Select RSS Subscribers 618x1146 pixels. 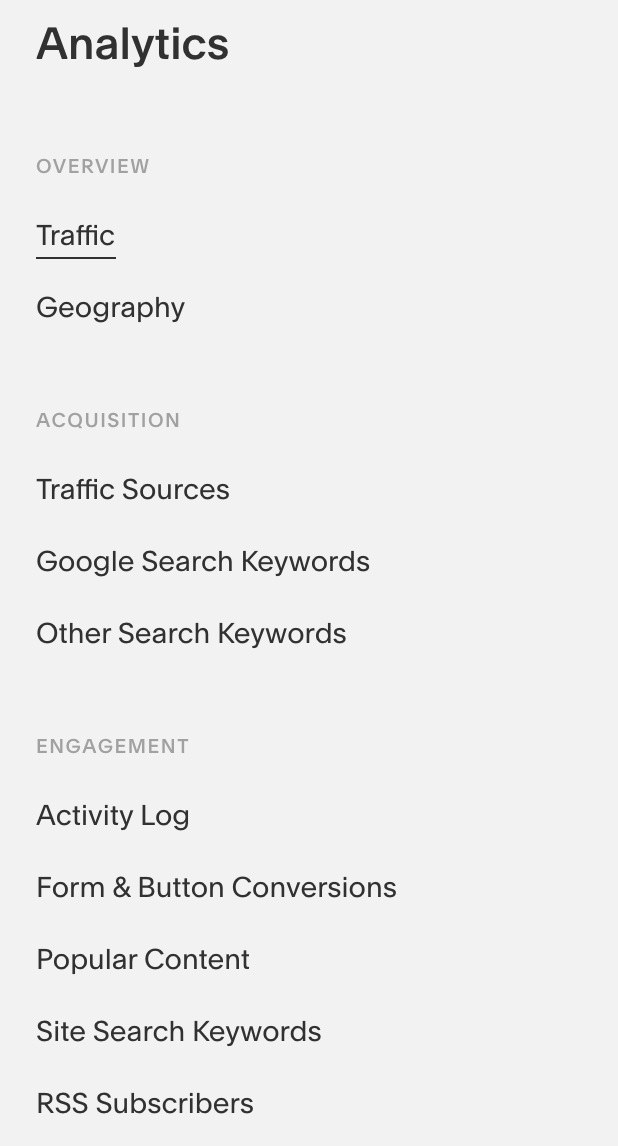(145, 1104)
